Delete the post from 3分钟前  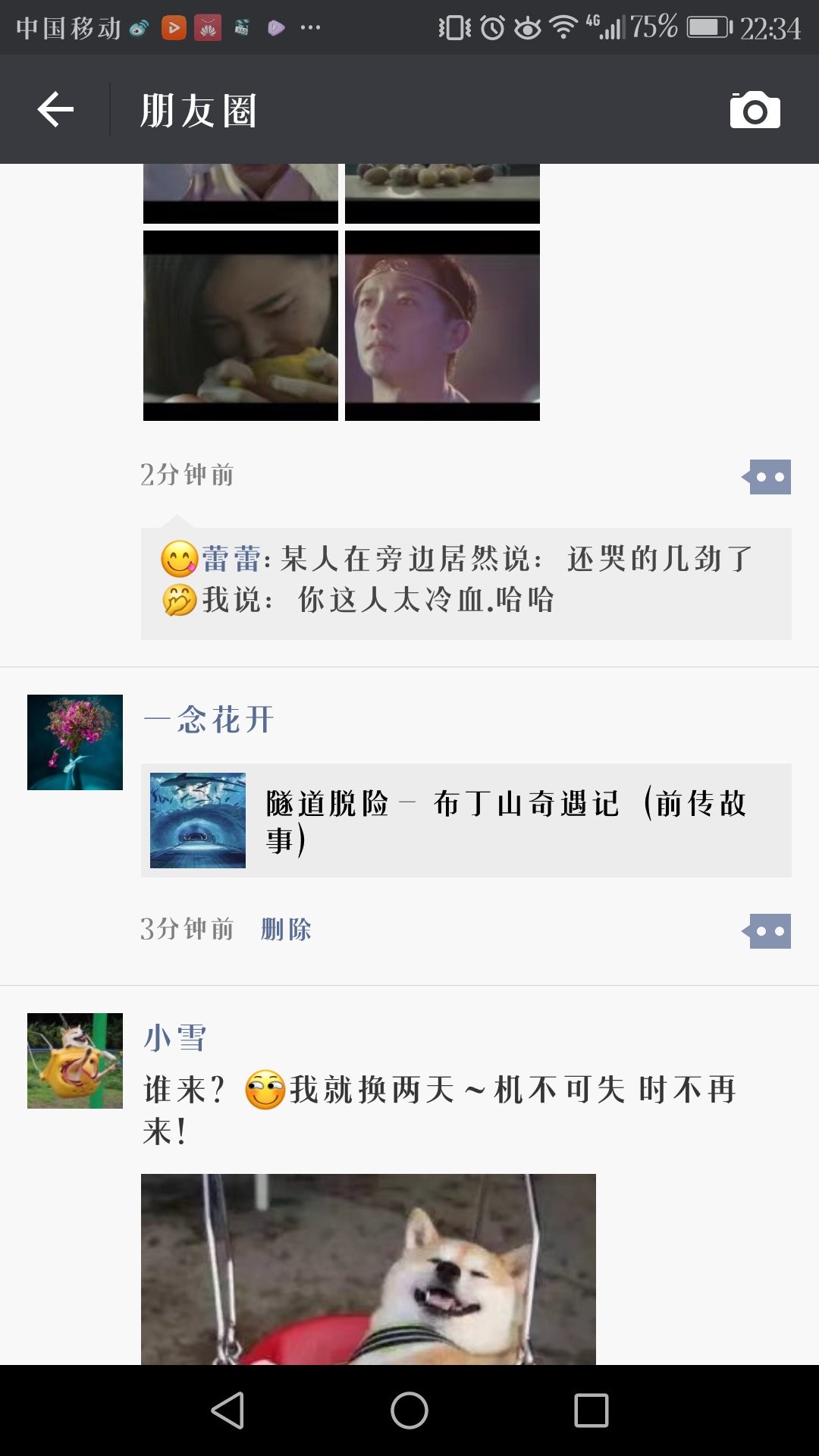(286, 929)
